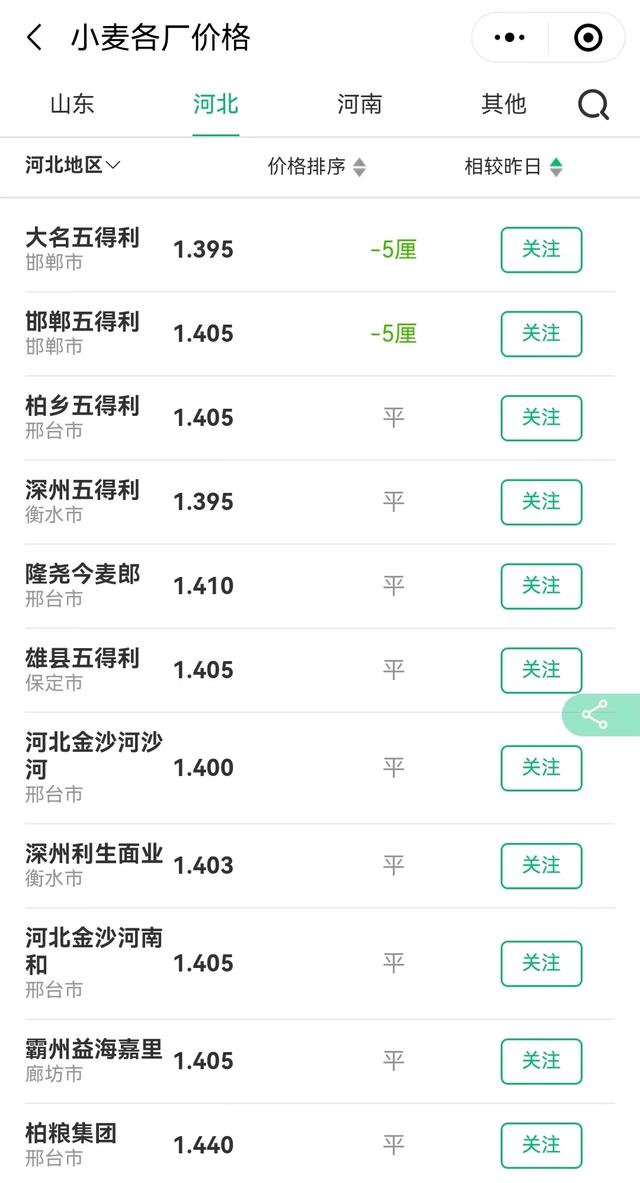This screenshot has width=640, height=1183.
Task: Expand the 河北地区 dropdown
Action: (x=72, y=164)
